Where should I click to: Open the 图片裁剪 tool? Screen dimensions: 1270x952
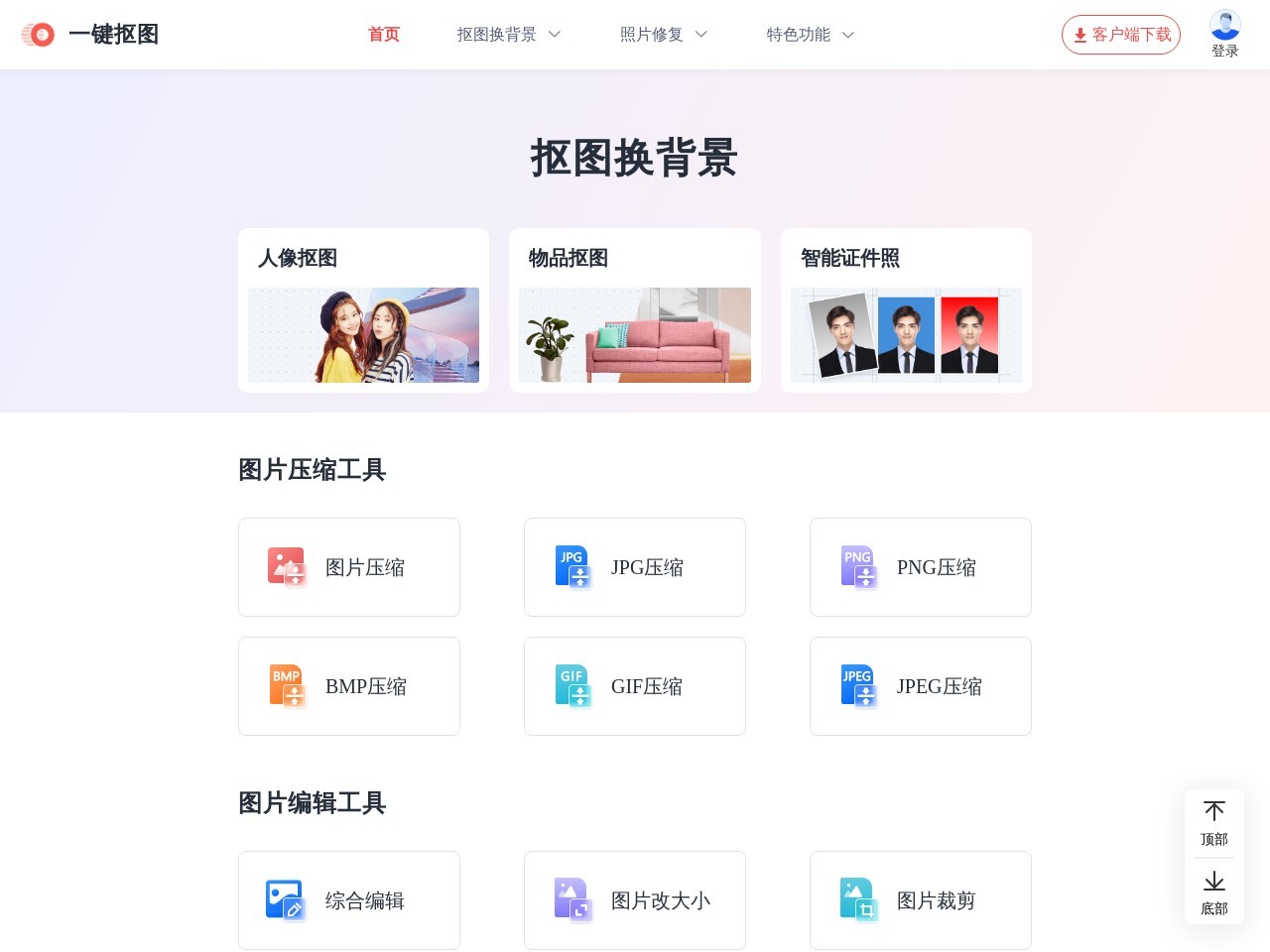click(x=921, y=900)
